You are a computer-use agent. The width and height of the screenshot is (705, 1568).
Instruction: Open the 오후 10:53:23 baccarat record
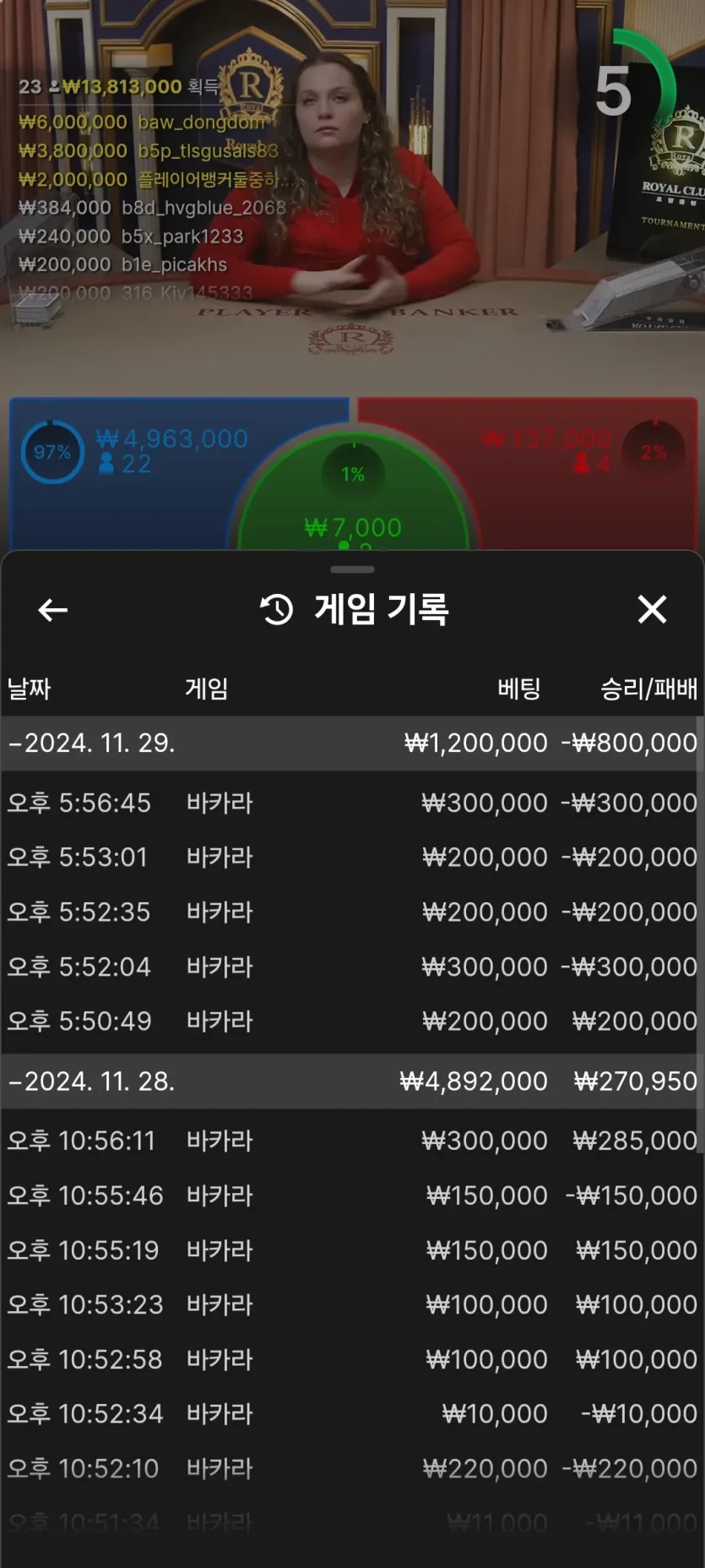[x=352, y=1304]
